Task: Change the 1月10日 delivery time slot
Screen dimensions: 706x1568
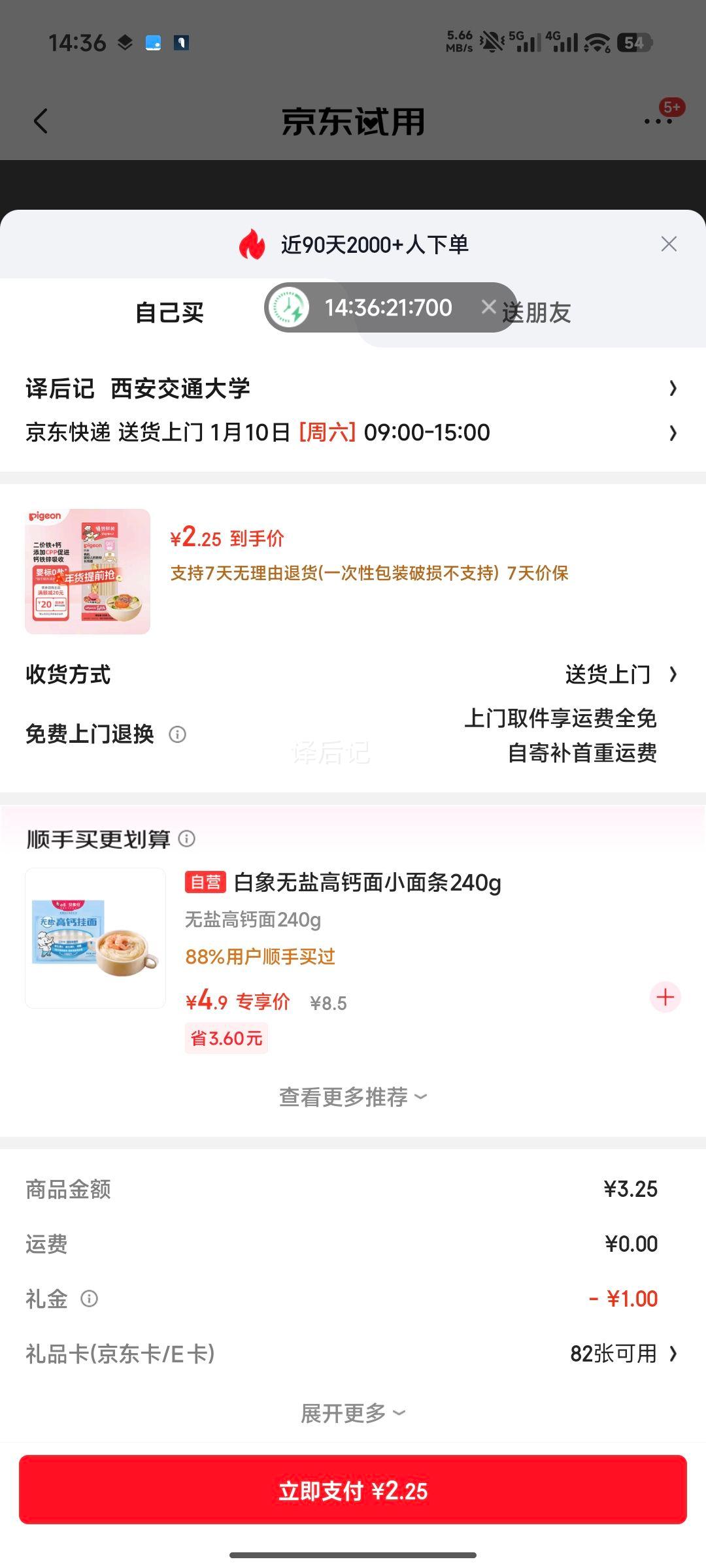Action: [x=353, y=432]
